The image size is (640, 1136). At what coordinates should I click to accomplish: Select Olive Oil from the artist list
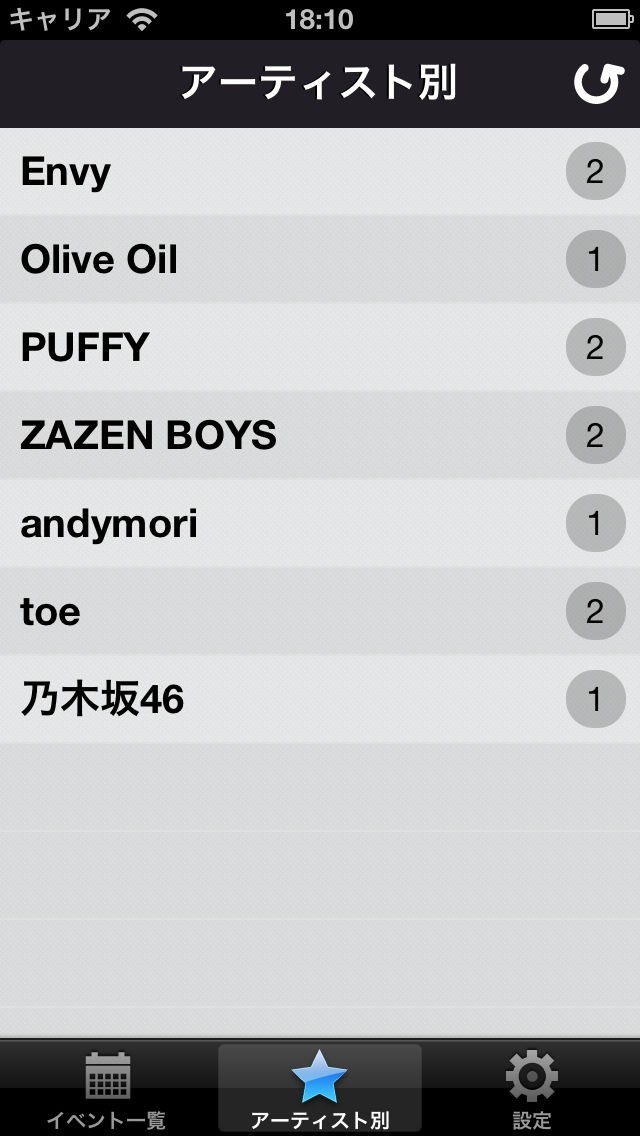coord(320,260)
